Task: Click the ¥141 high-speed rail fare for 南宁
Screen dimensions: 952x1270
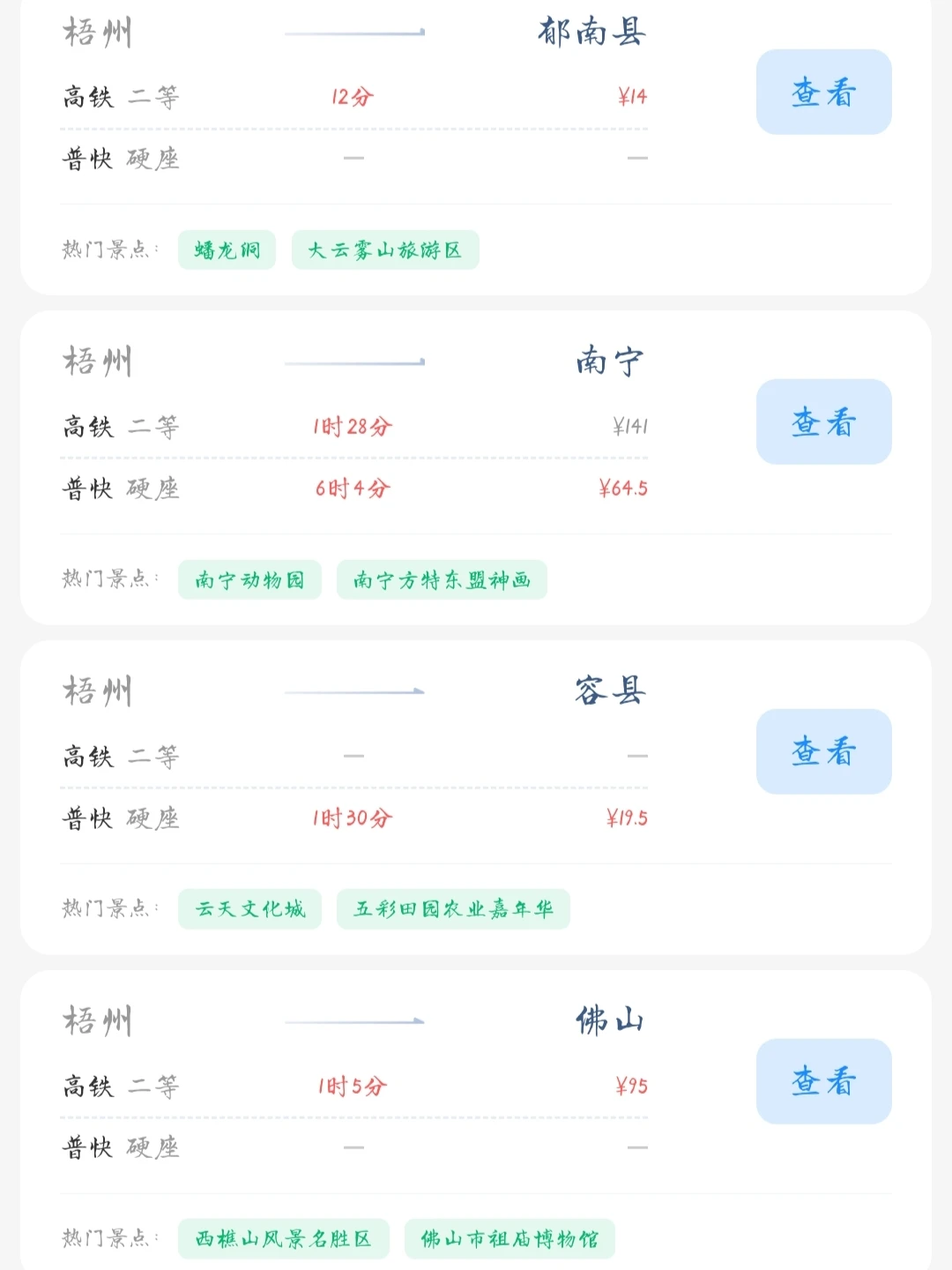Action: 630,427
